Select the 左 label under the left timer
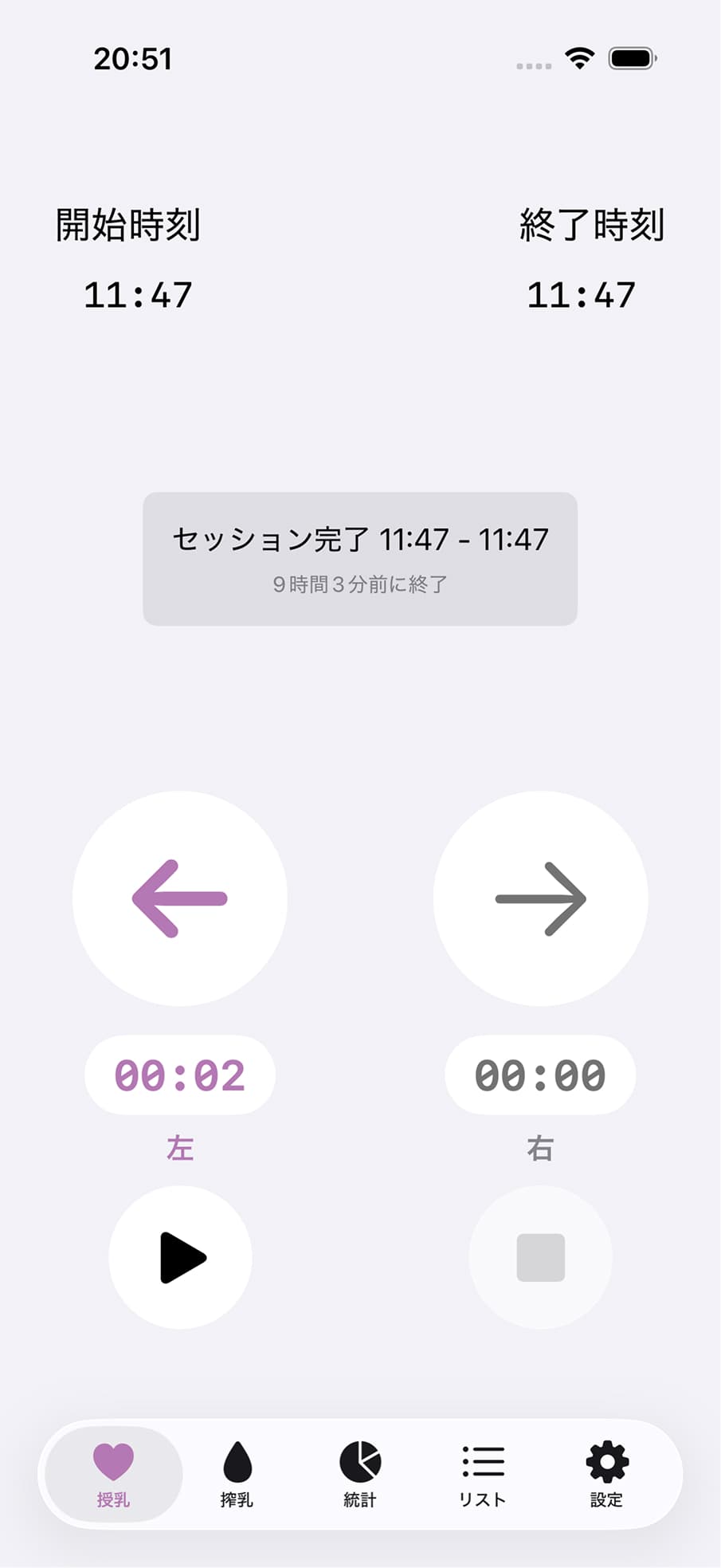The width and height of the screenshot is (721, 1568). tap(180, 1146)
